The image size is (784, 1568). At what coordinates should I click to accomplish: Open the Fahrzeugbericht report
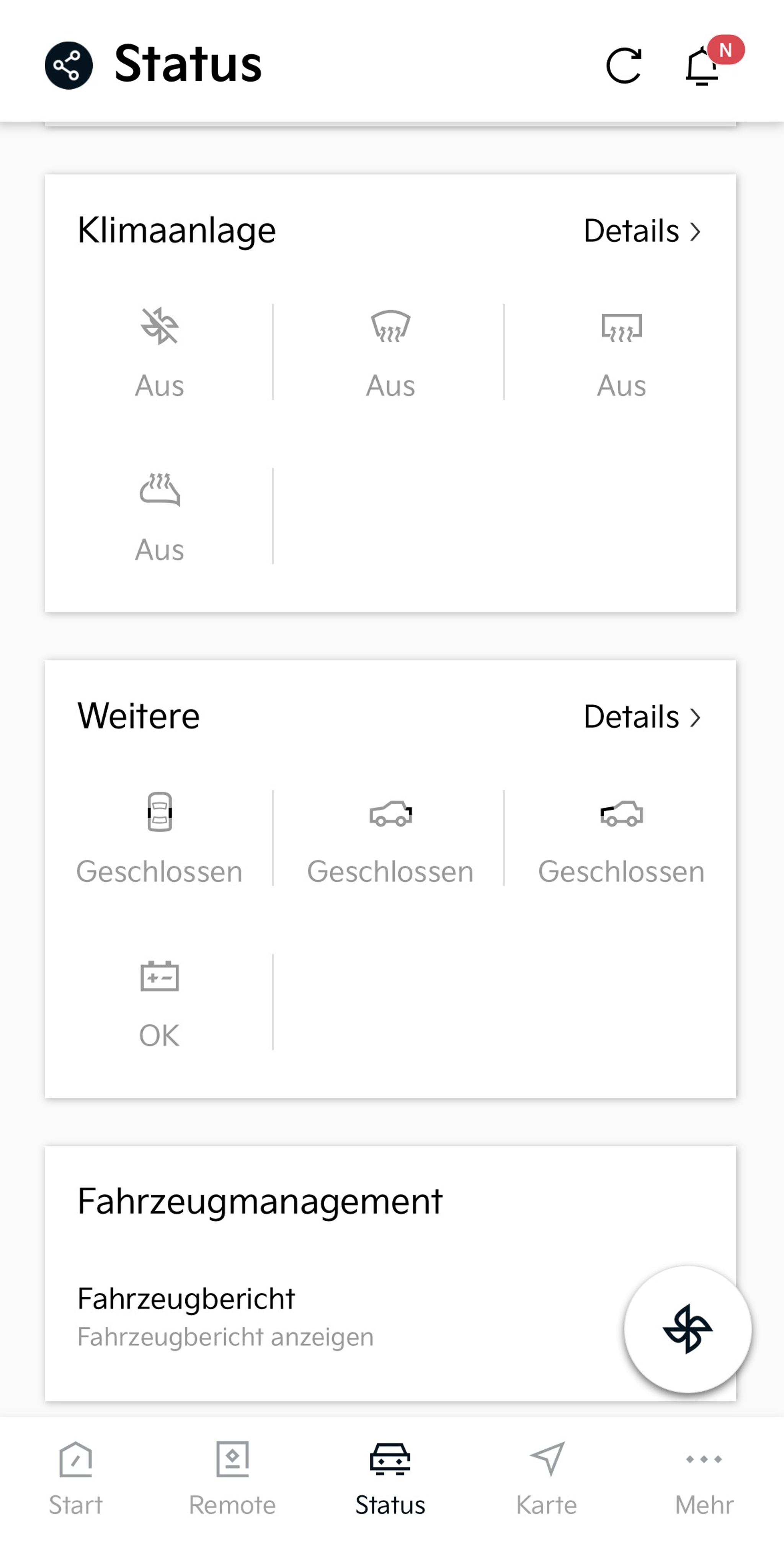coord(225,1317)
